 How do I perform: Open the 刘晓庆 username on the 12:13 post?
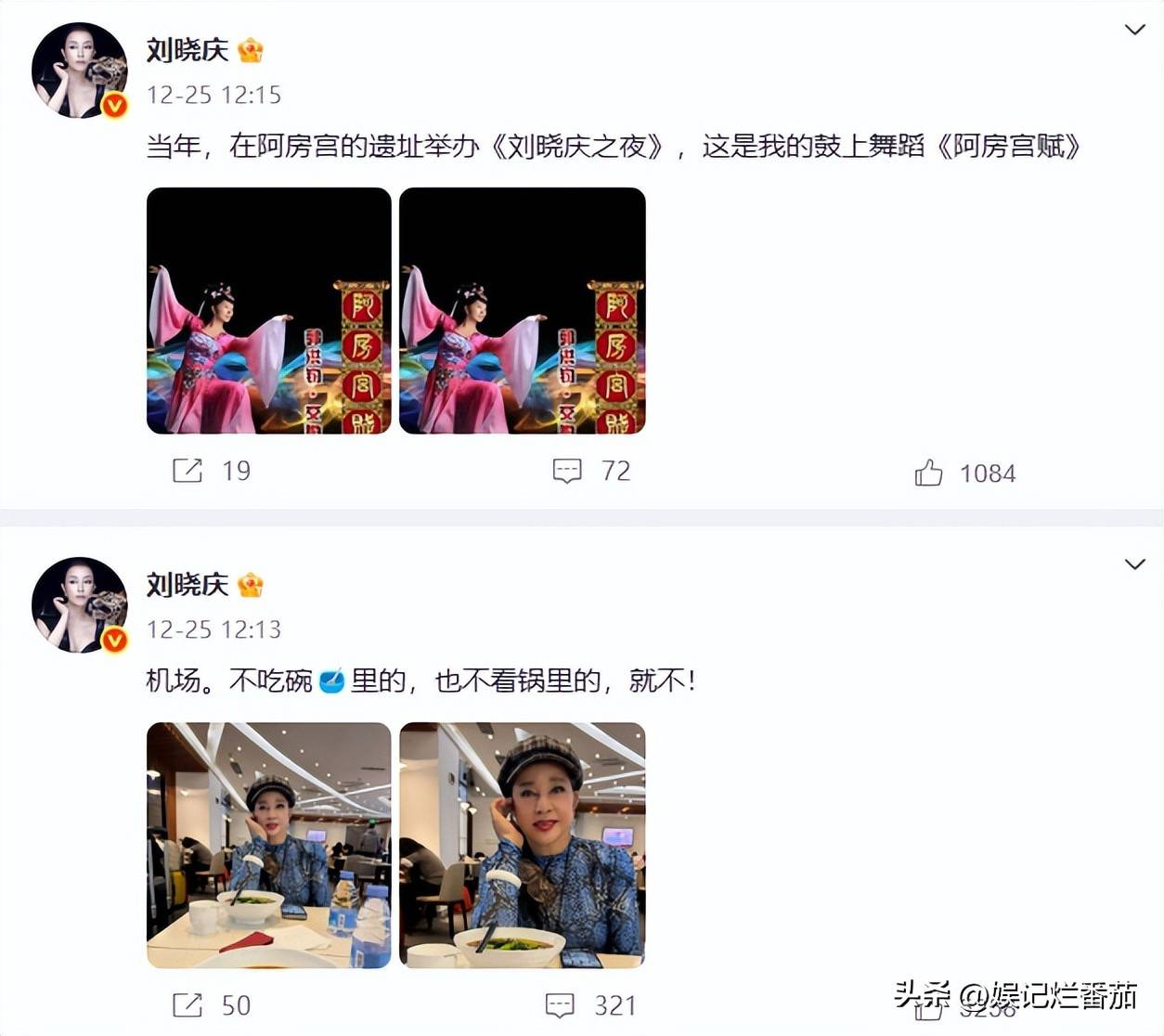pyautogui.click(x=188, y=585)
